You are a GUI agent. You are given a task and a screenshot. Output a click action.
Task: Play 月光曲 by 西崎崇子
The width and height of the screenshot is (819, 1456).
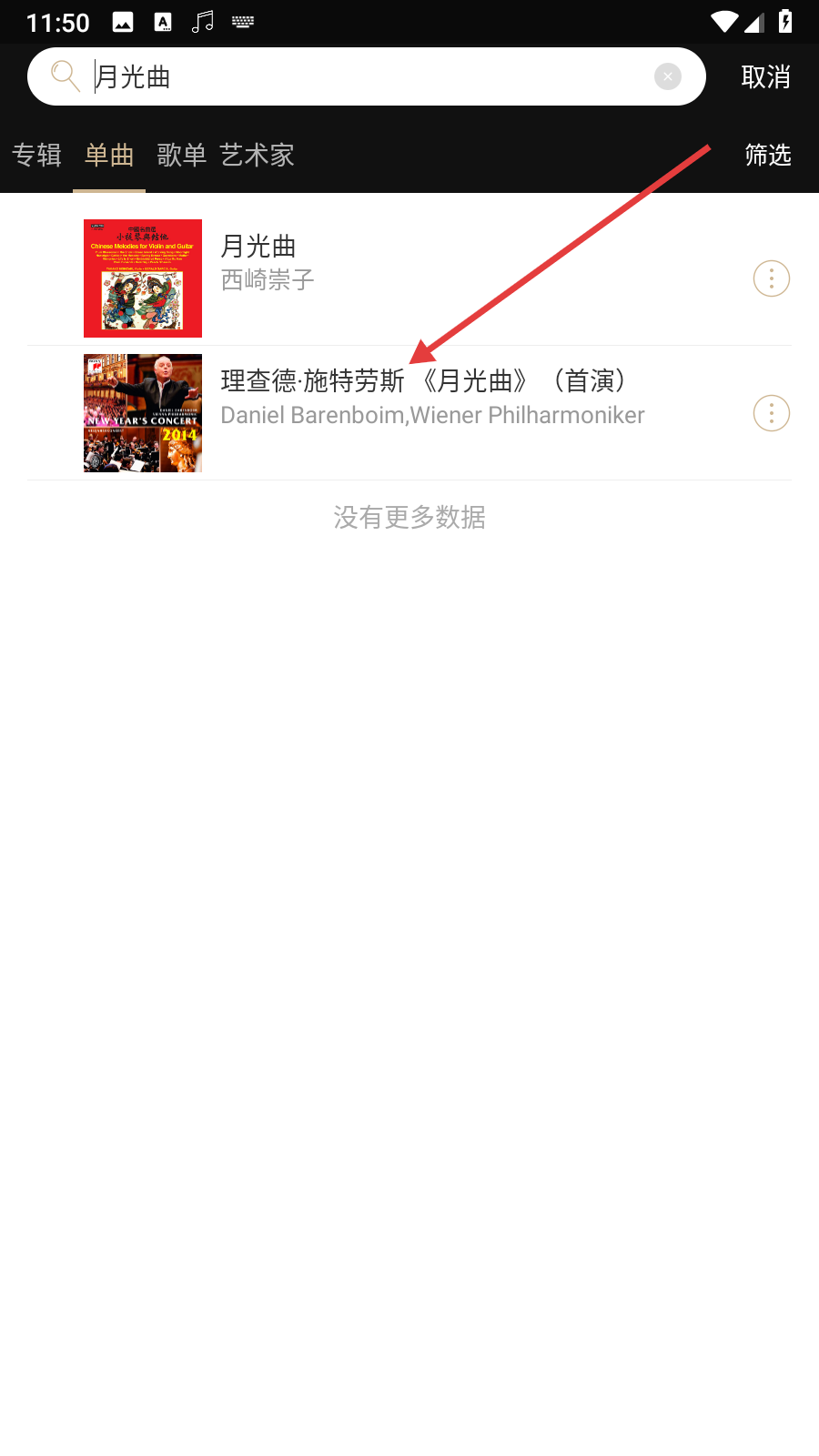[409, 278]
